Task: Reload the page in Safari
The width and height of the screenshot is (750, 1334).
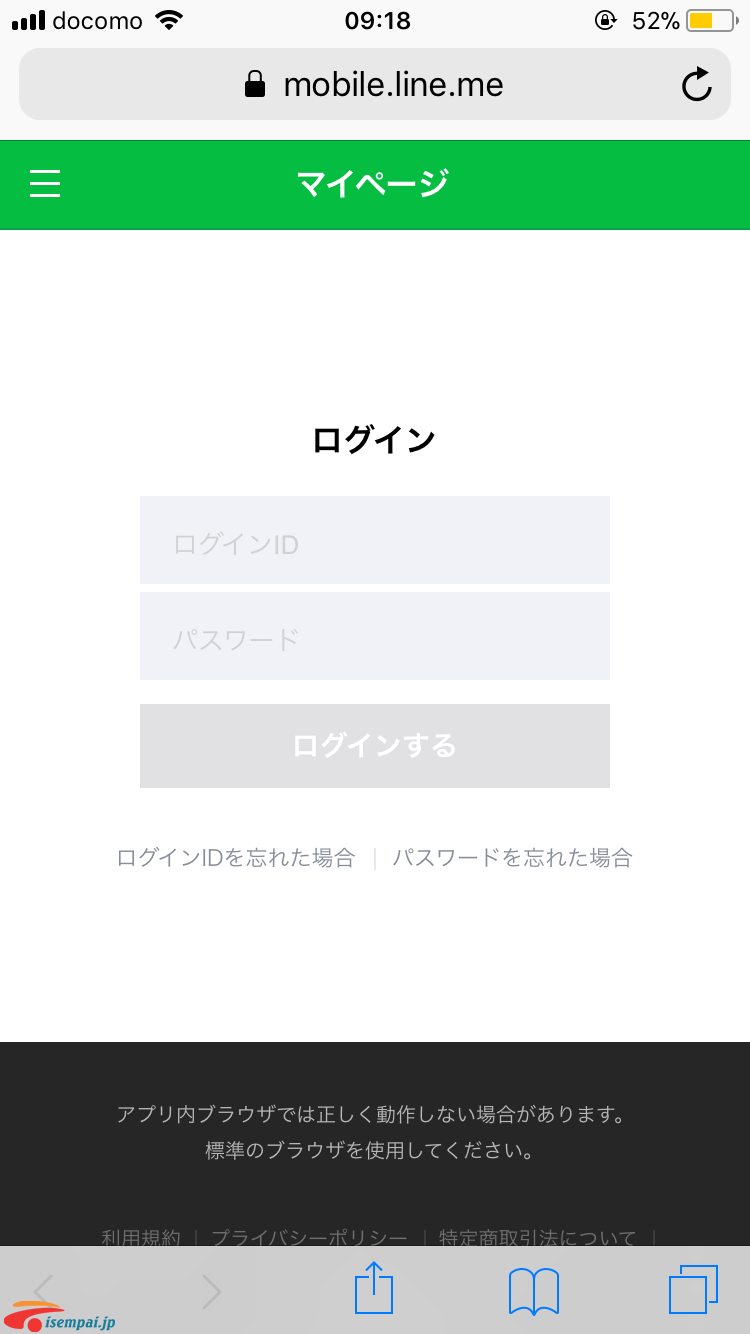Action: click(x=696, y=85)
